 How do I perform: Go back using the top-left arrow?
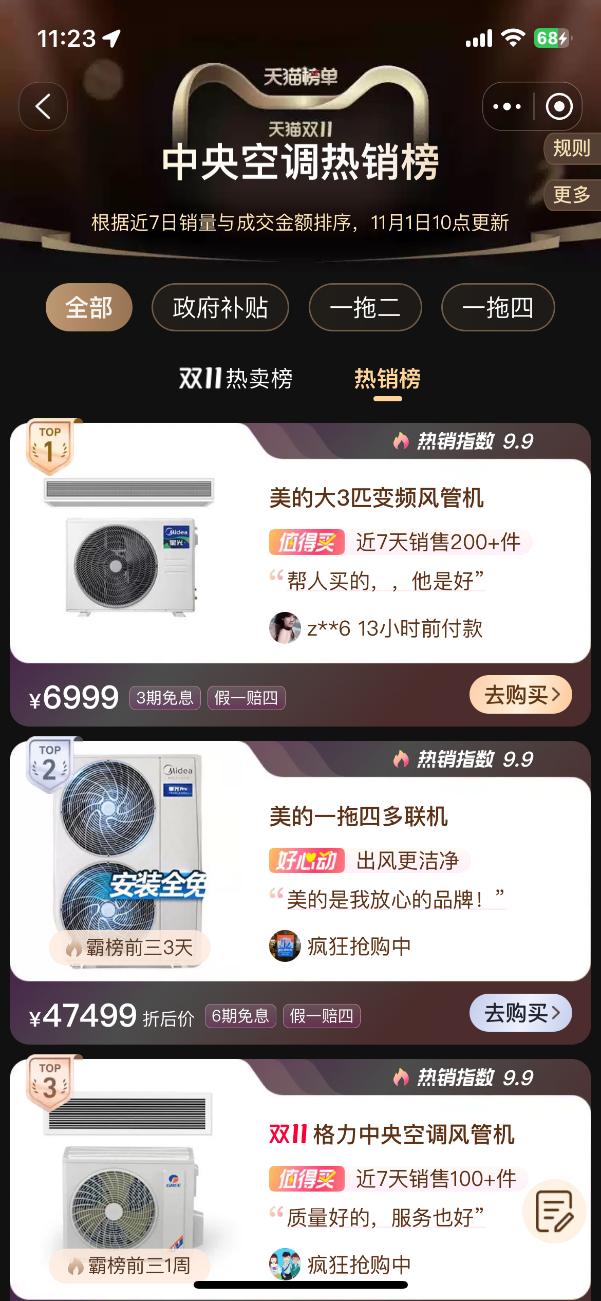coord(43,107)
